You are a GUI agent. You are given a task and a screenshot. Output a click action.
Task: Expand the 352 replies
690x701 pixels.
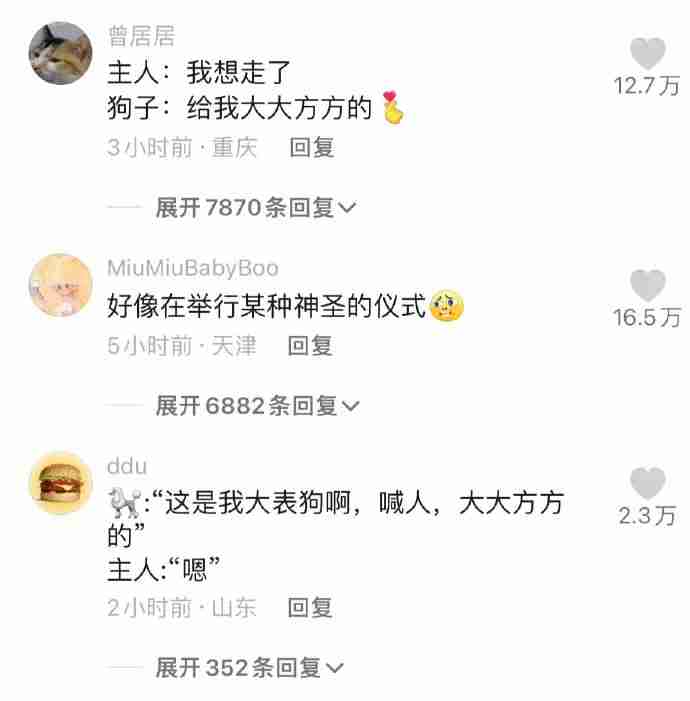(249, 667)
